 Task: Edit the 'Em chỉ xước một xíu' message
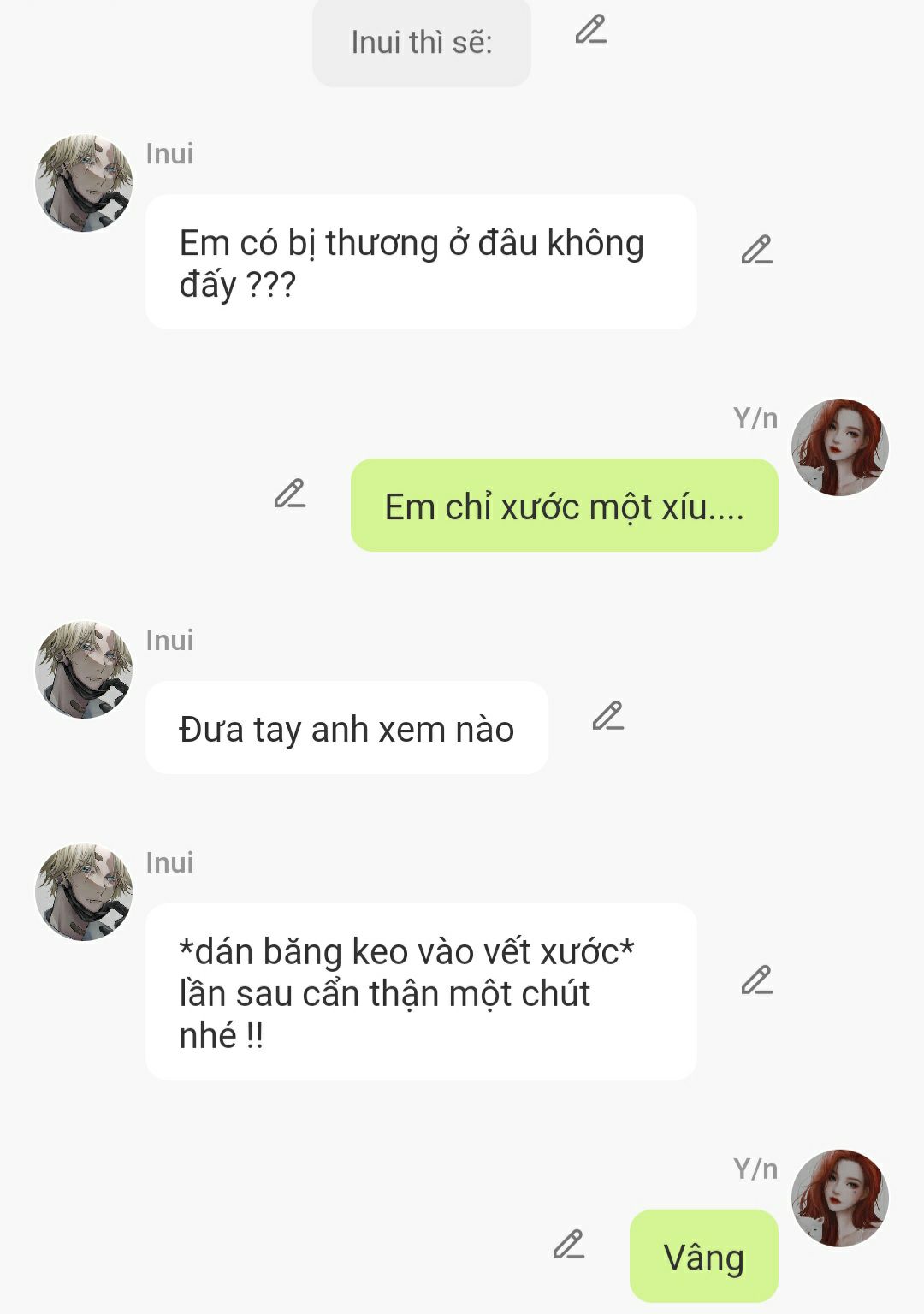tap(290, 494)
